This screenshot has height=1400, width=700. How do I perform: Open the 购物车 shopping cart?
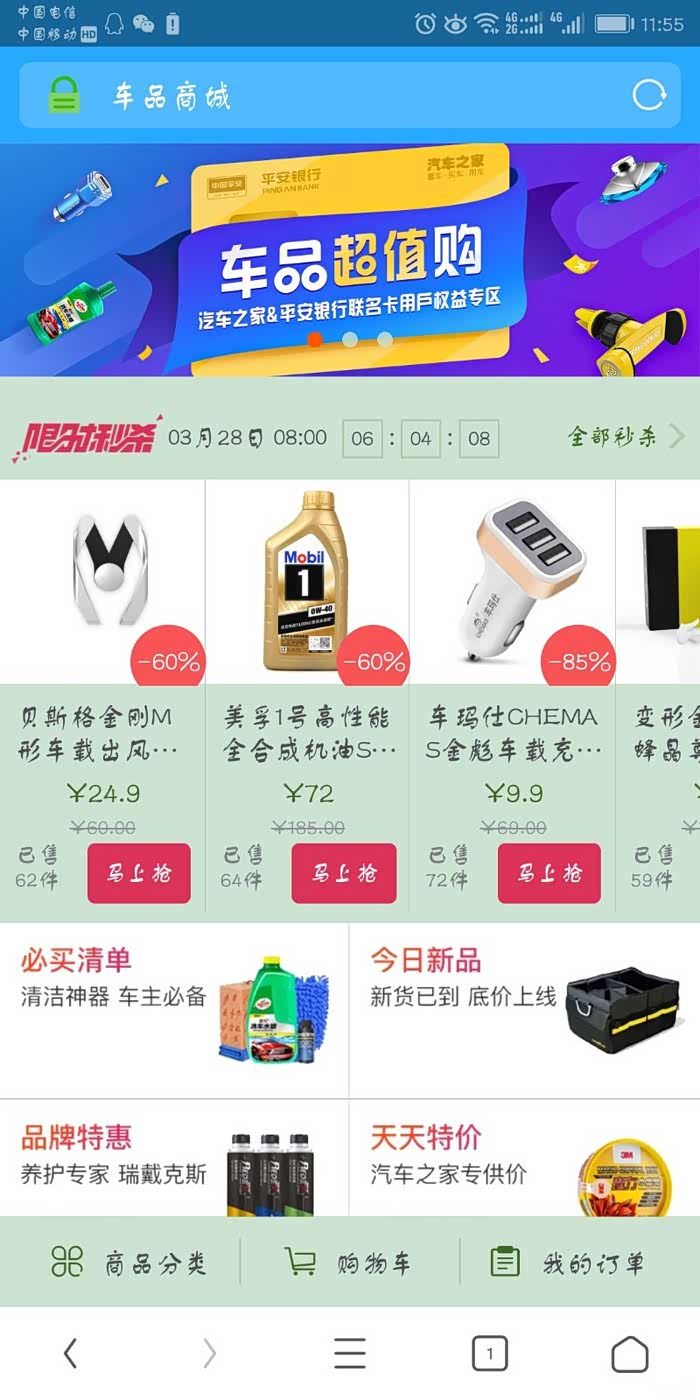pos(348,1263)
